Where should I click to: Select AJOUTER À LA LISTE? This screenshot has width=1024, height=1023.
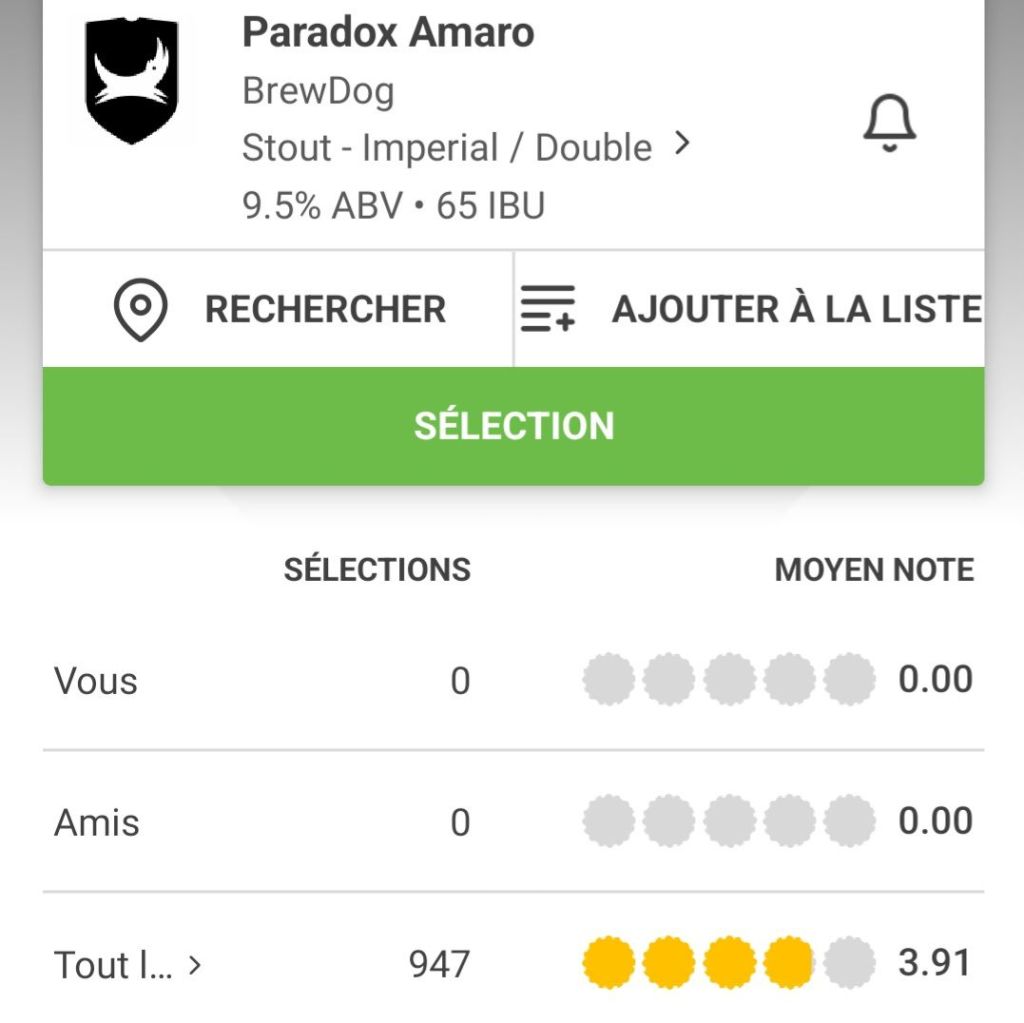pos(750,309)
